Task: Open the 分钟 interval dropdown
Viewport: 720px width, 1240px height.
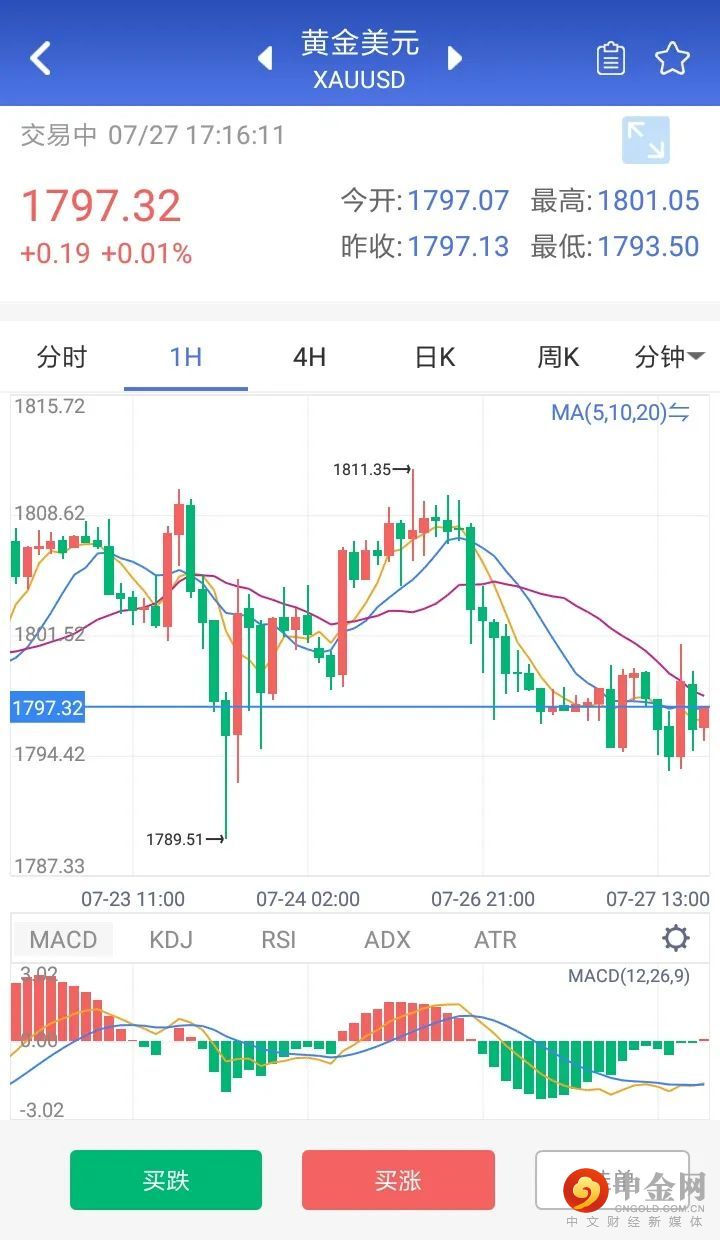Action: [669, 357]
